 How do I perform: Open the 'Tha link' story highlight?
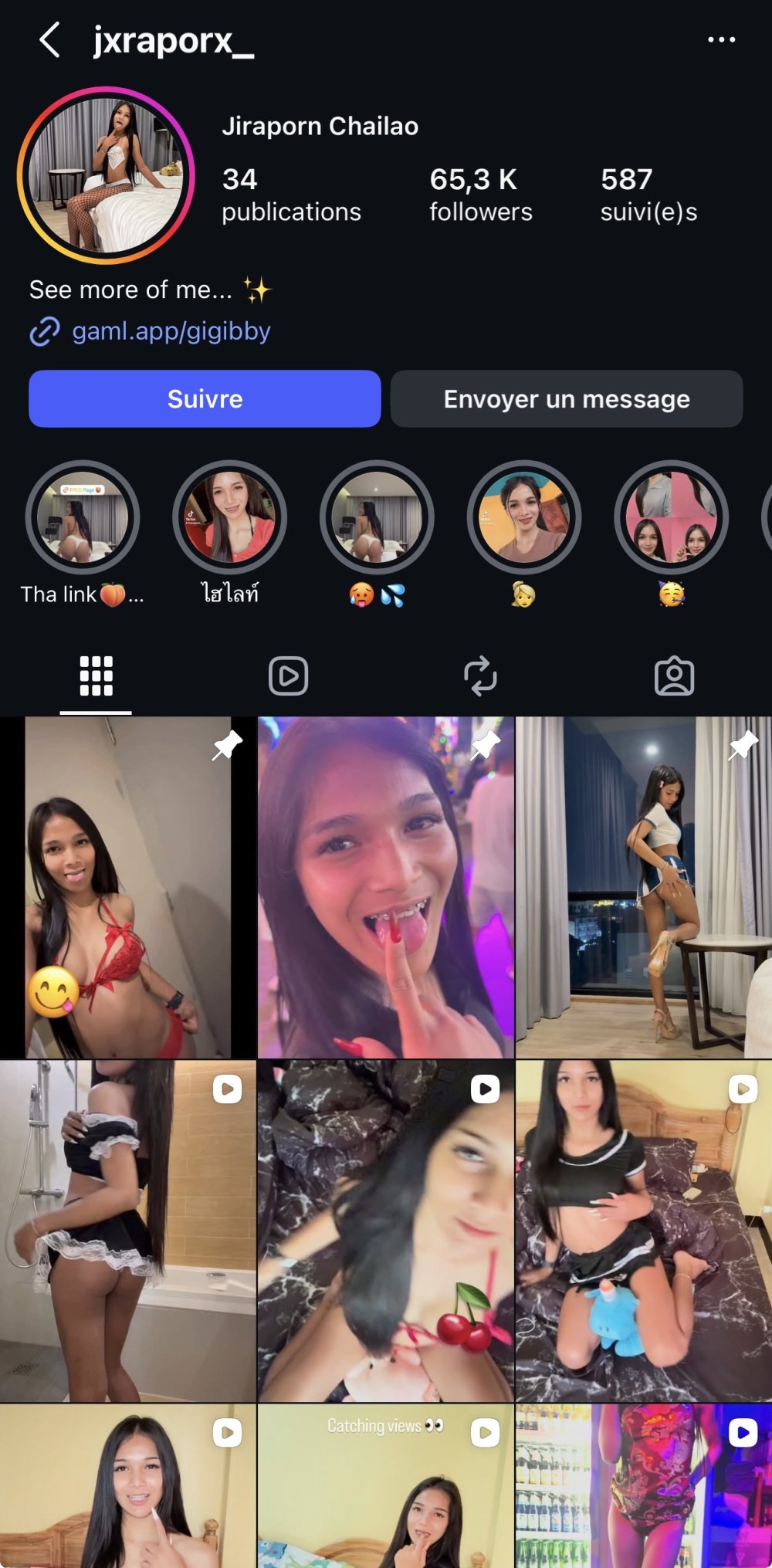pyautogui.click(x=83, y=517)
